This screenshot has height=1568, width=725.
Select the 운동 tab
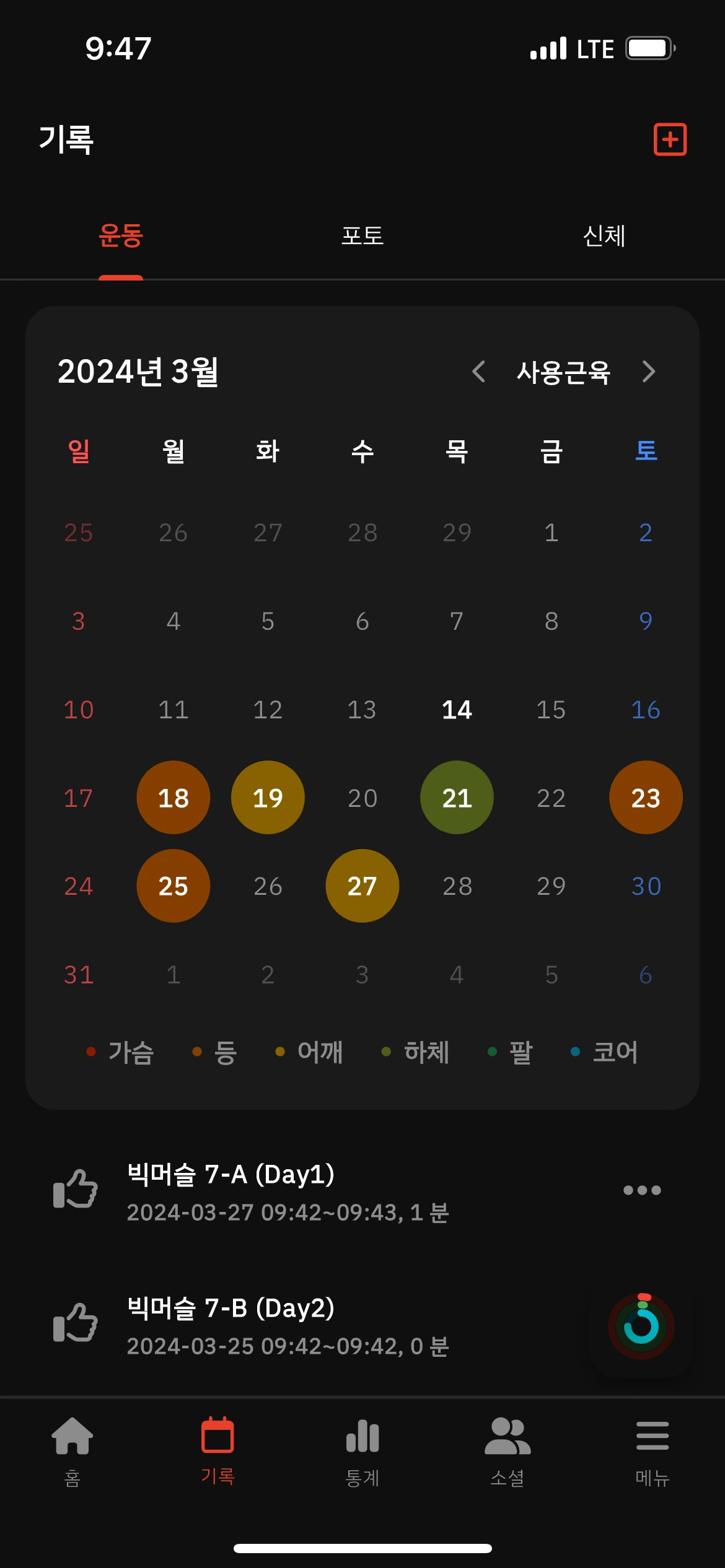(121, 236)
